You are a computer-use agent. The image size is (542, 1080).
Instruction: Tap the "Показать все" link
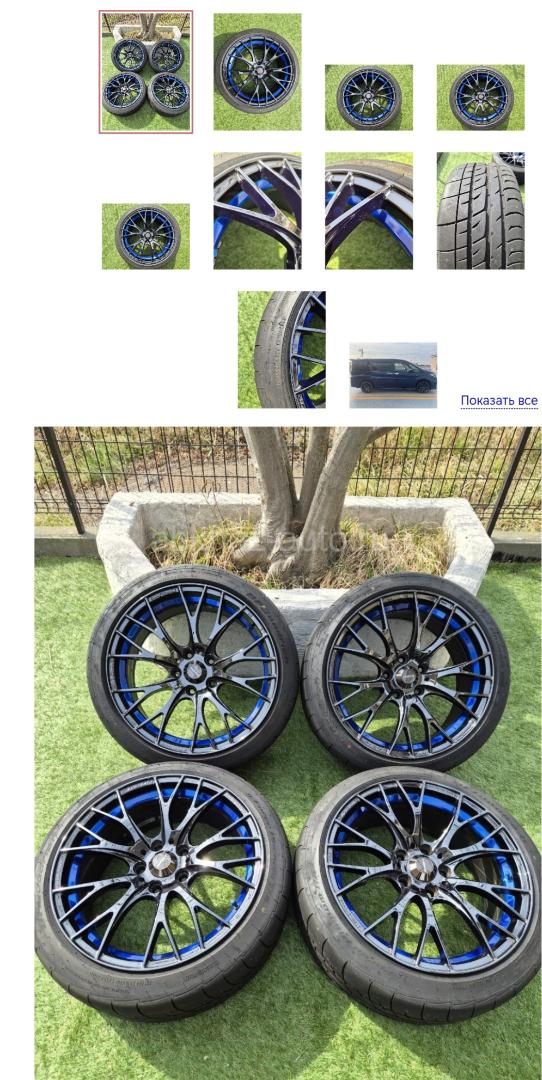coord(499,400)
